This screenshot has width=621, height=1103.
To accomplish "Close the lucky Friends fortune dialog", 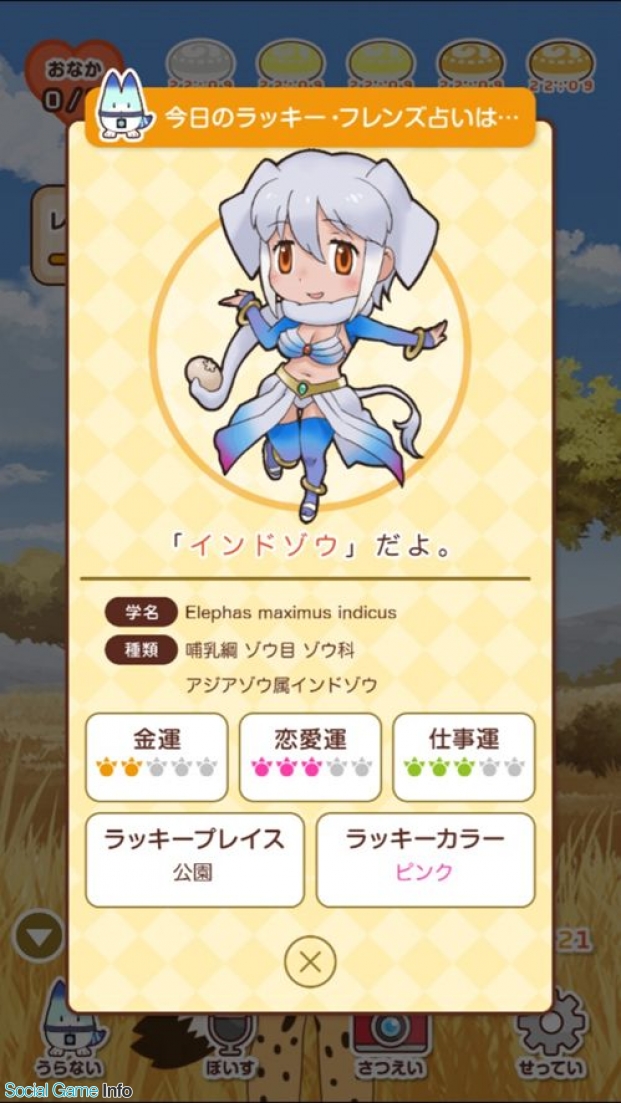I will pyautogui.click(x=310, y=963).
